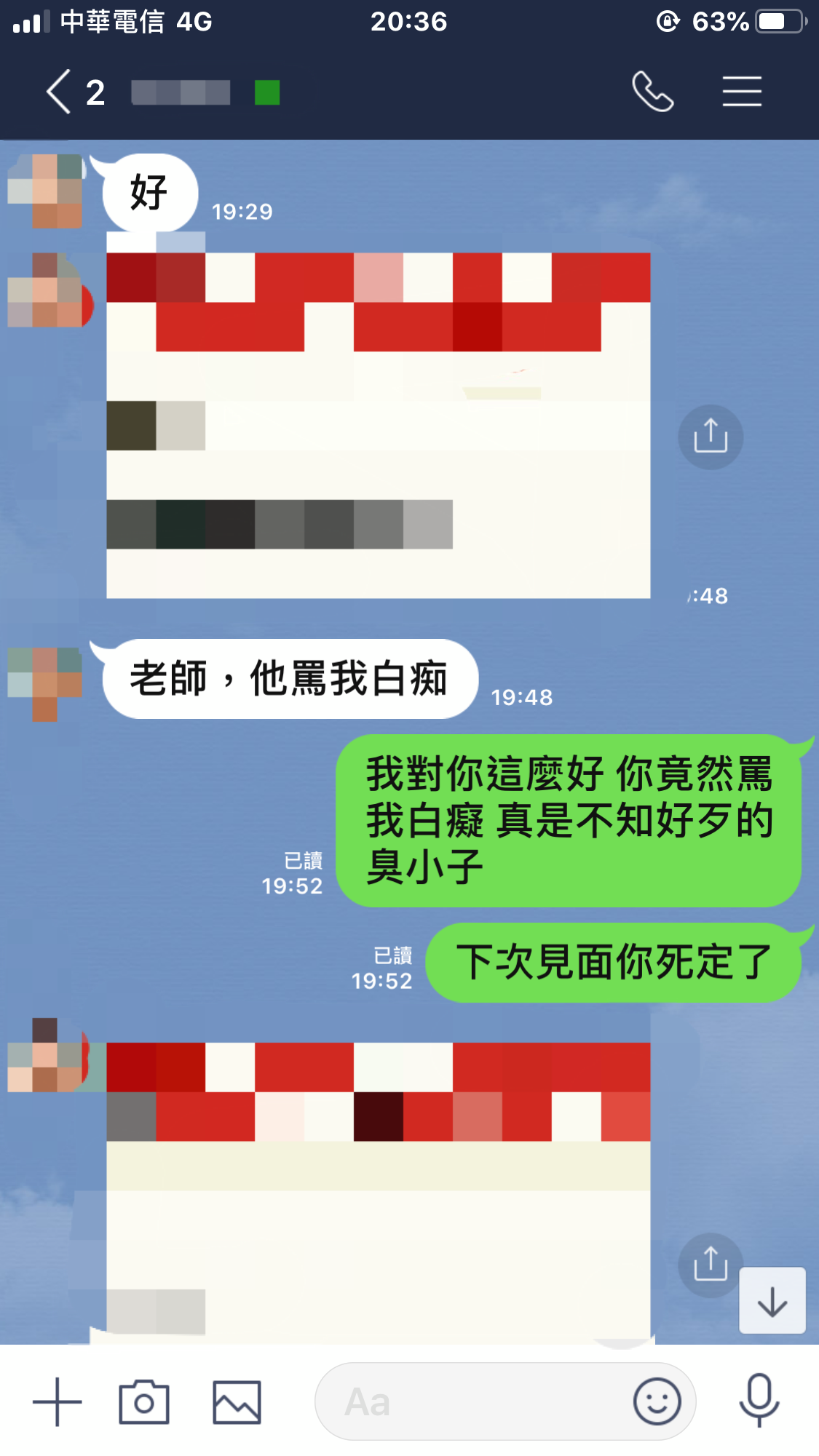Open the chat menu
819x1456 pixels.
pyautogui.click(x=742, y=92)
